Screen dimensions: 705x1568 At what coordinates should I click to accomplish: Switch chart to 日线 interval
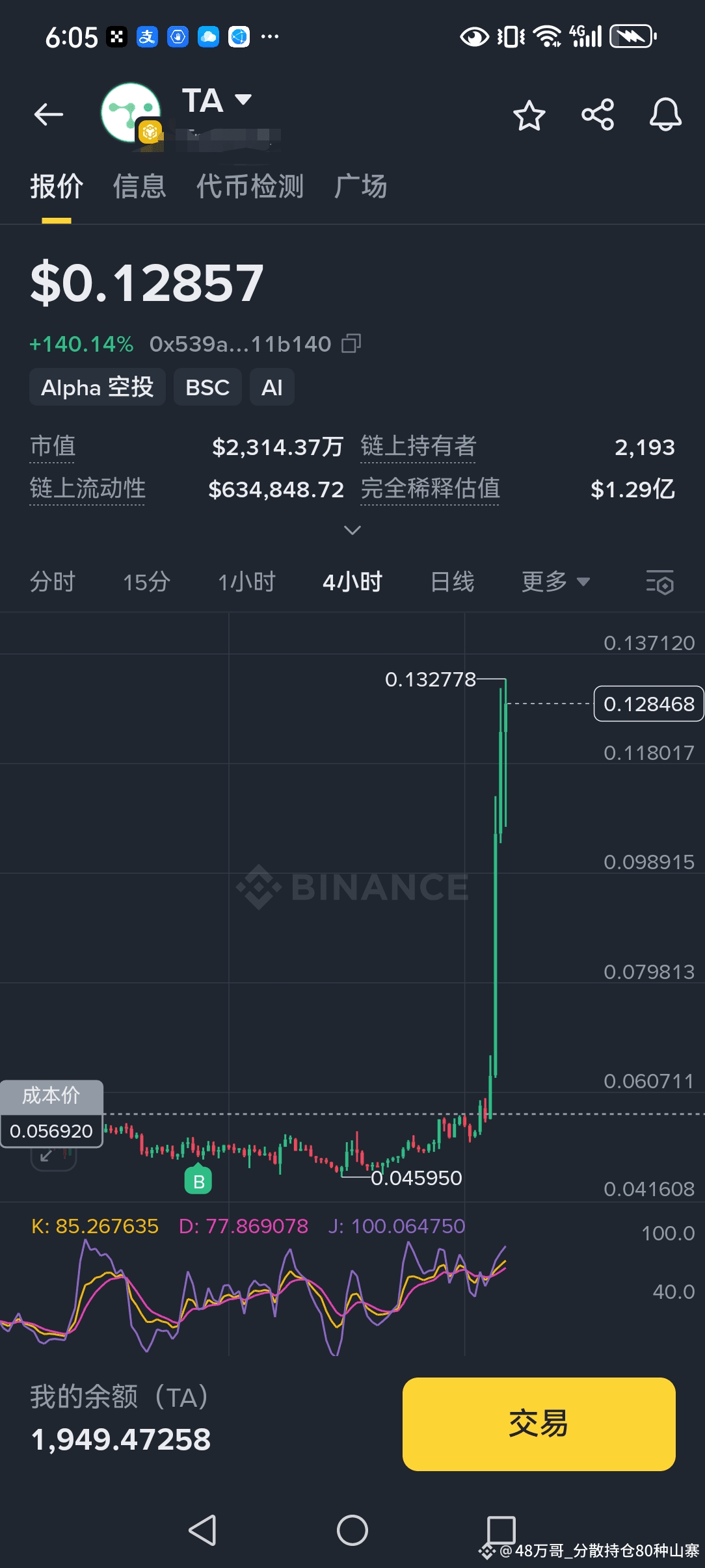coord(452,581)
